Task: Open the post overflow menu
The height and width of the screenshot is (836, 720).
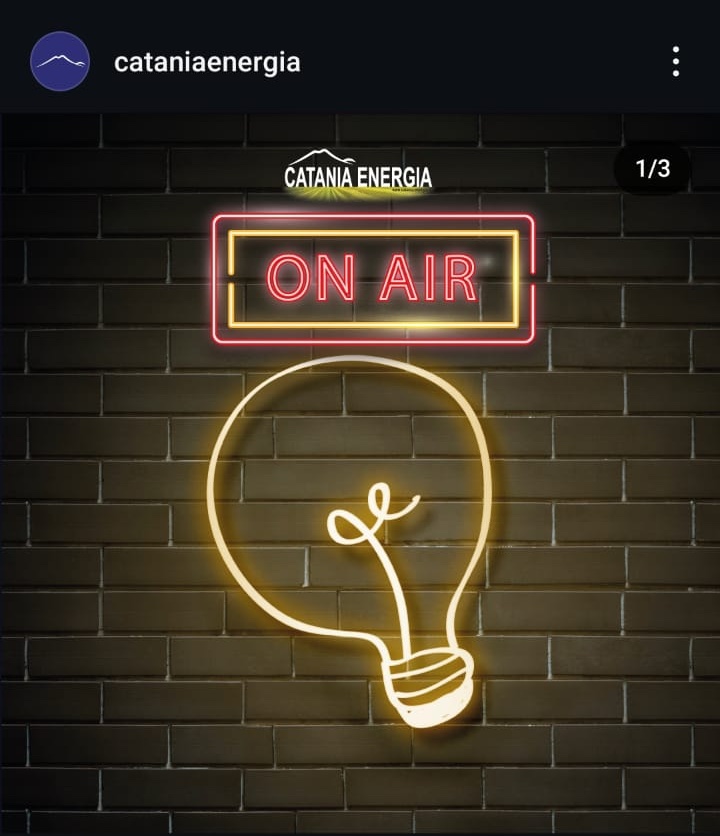Action: [676, 62]
